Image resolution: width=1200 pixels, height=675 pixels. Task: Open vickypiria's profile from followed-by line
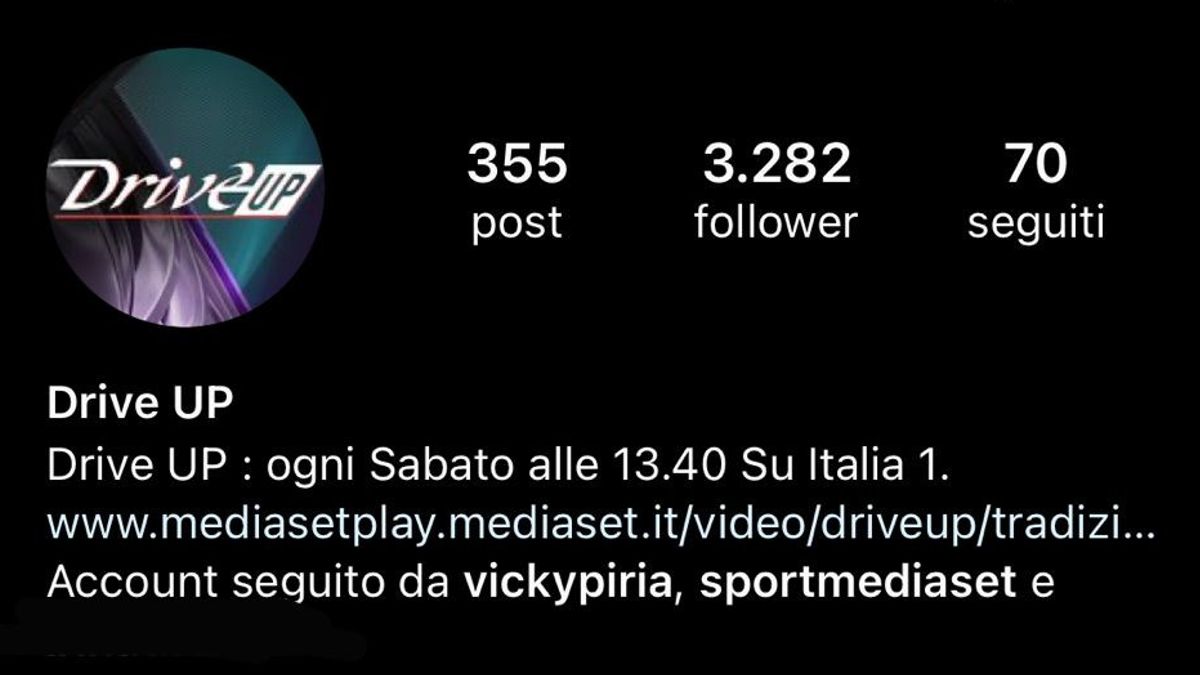(566, 583)
